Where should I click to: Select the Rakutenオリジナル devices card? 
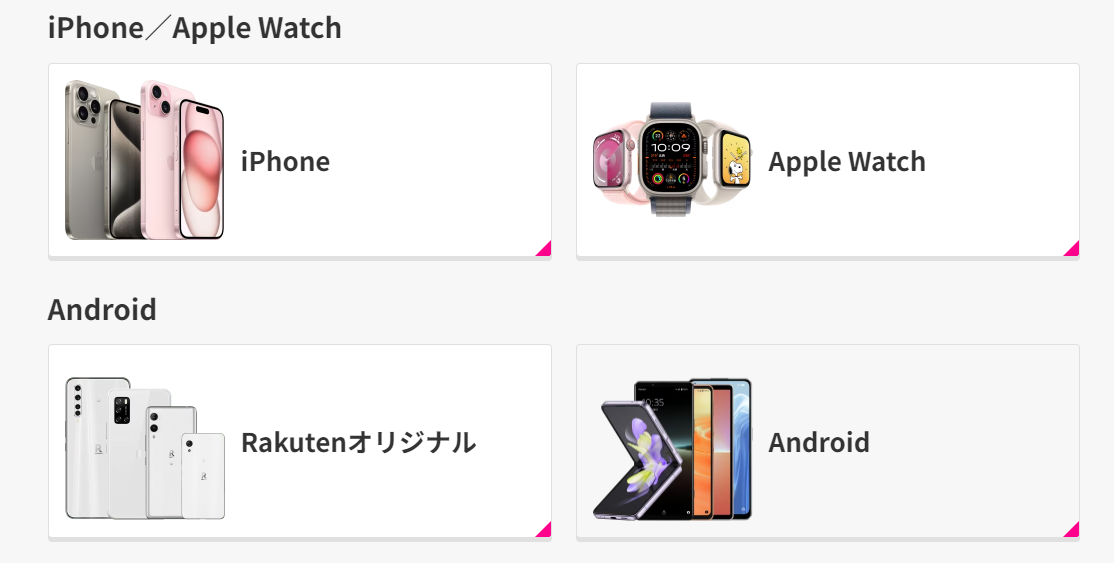tap(299, 442)
